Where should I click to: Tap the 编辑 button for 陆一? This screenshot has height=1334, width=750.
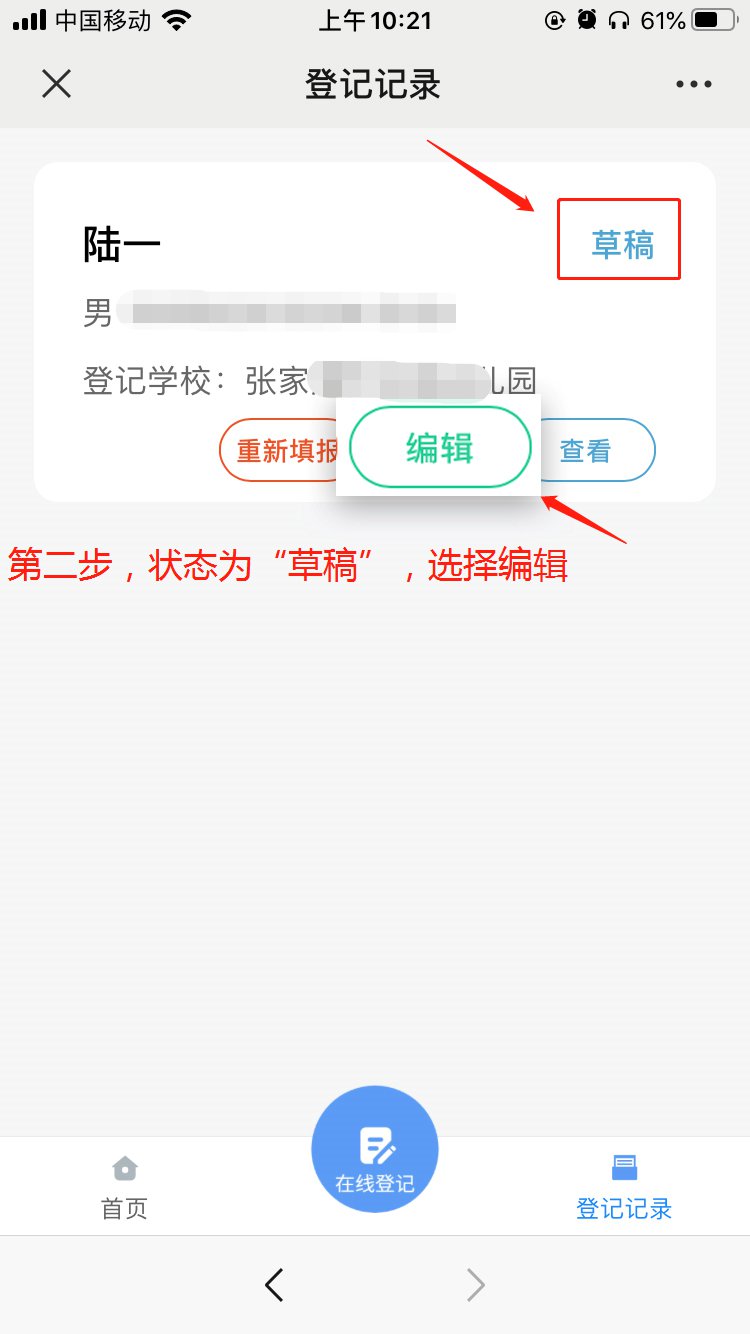440,448
